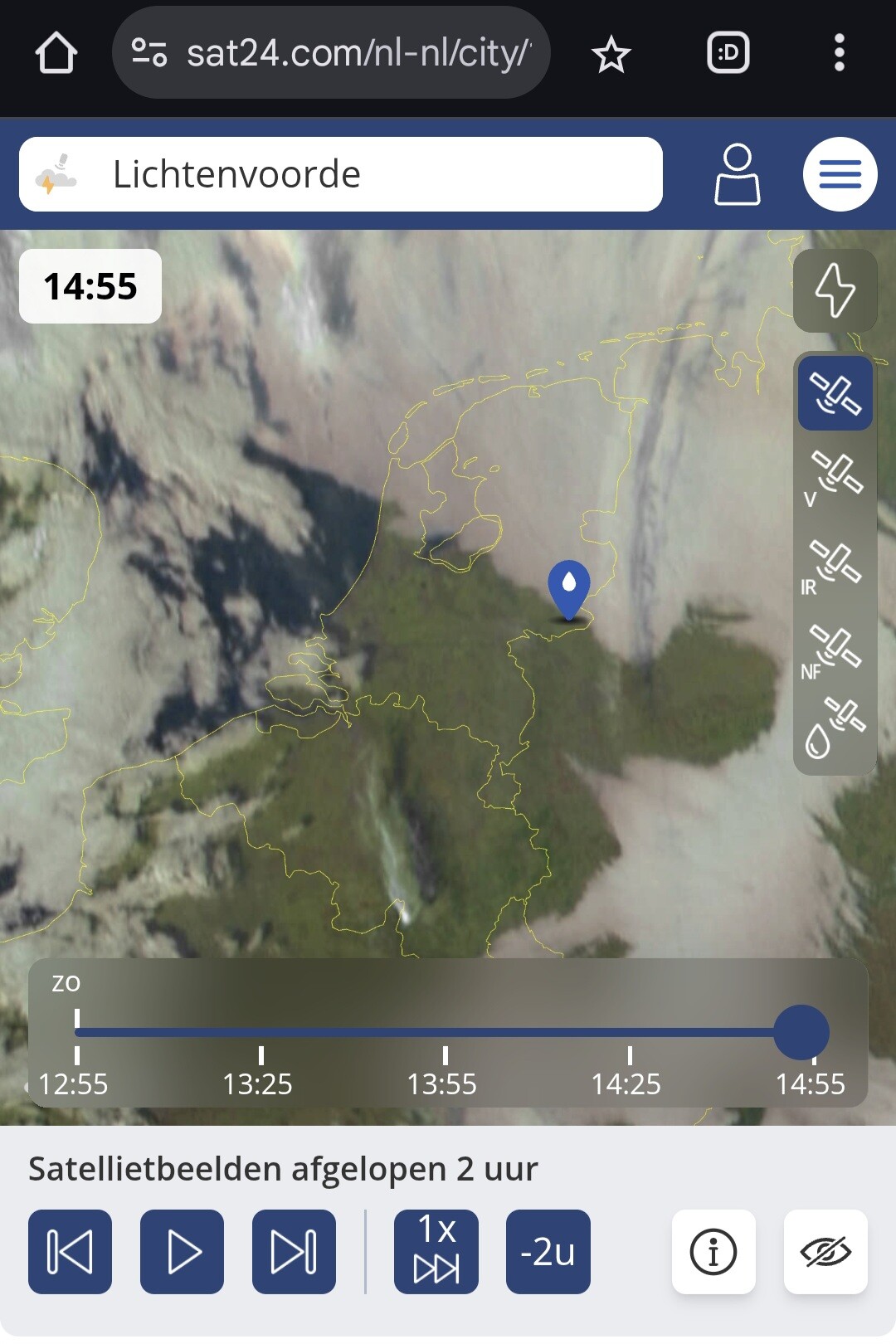The width and height of the screenshot is (896, 1344).
Task: Jump the timeline to 13:55
Action: tap(445, 1033)
